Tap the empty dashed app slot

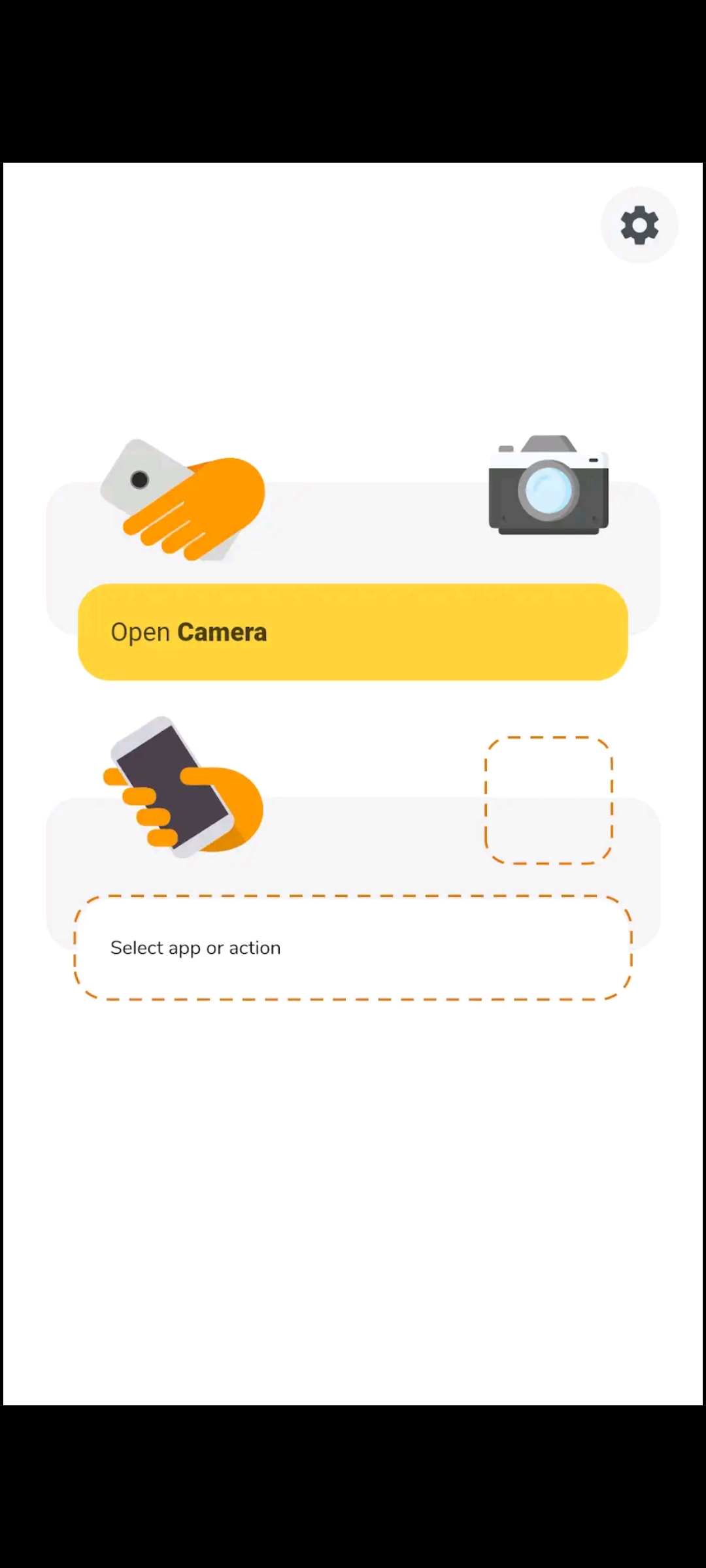(548, 800)
